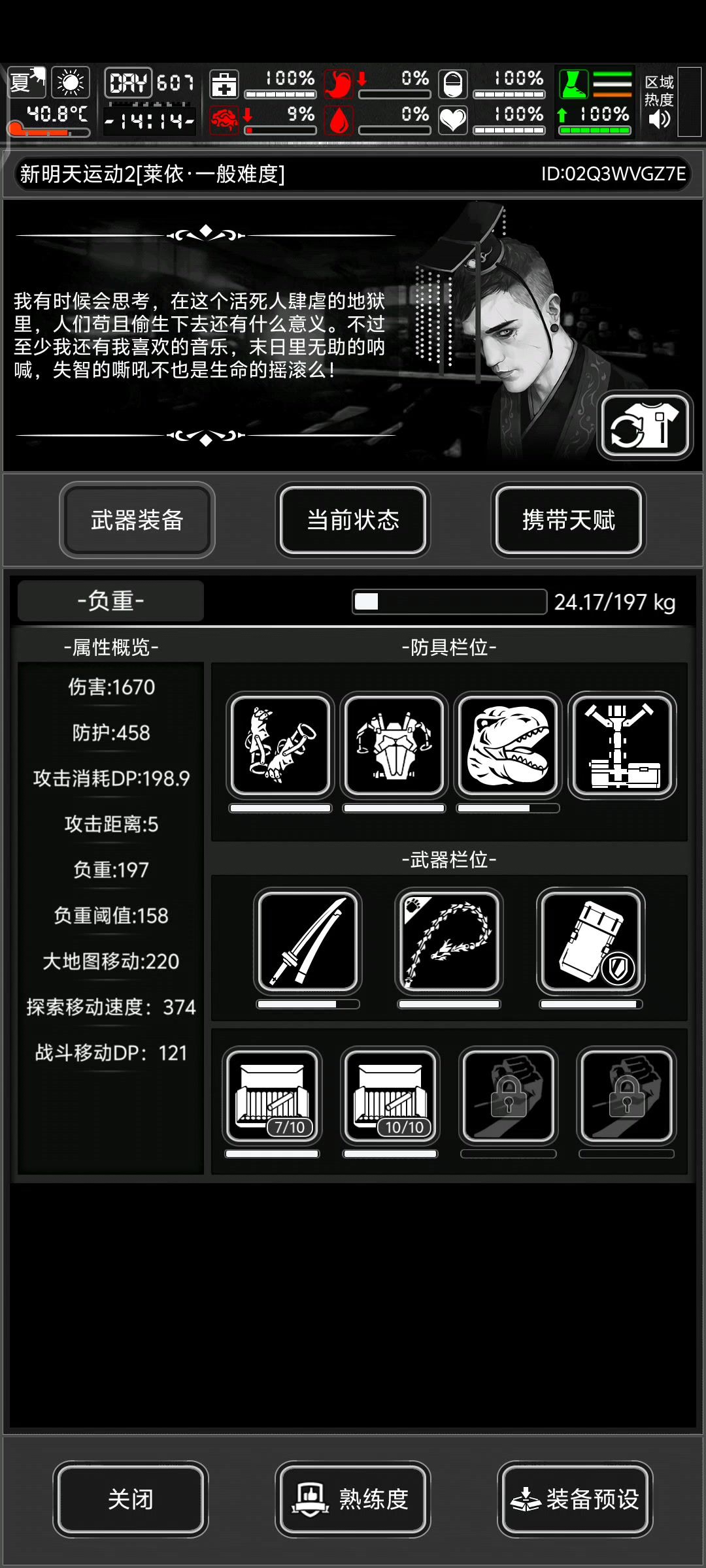Open the gloves armor slot
Viewport: 706px width, 1568px height.
[x=280, y=745]
